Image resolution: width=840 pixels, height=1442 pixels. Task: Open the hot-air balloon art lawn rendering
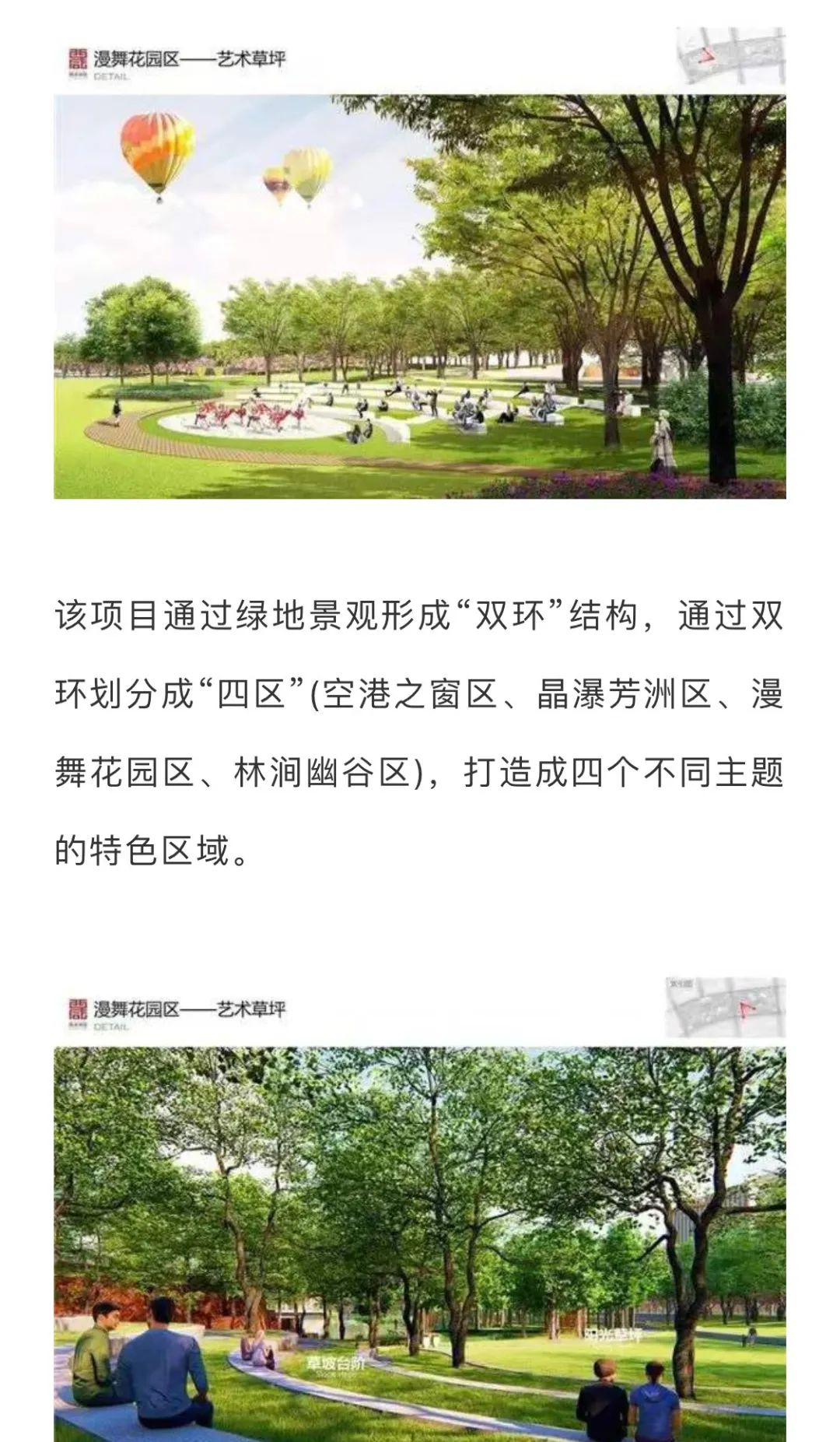click(419, 296)
